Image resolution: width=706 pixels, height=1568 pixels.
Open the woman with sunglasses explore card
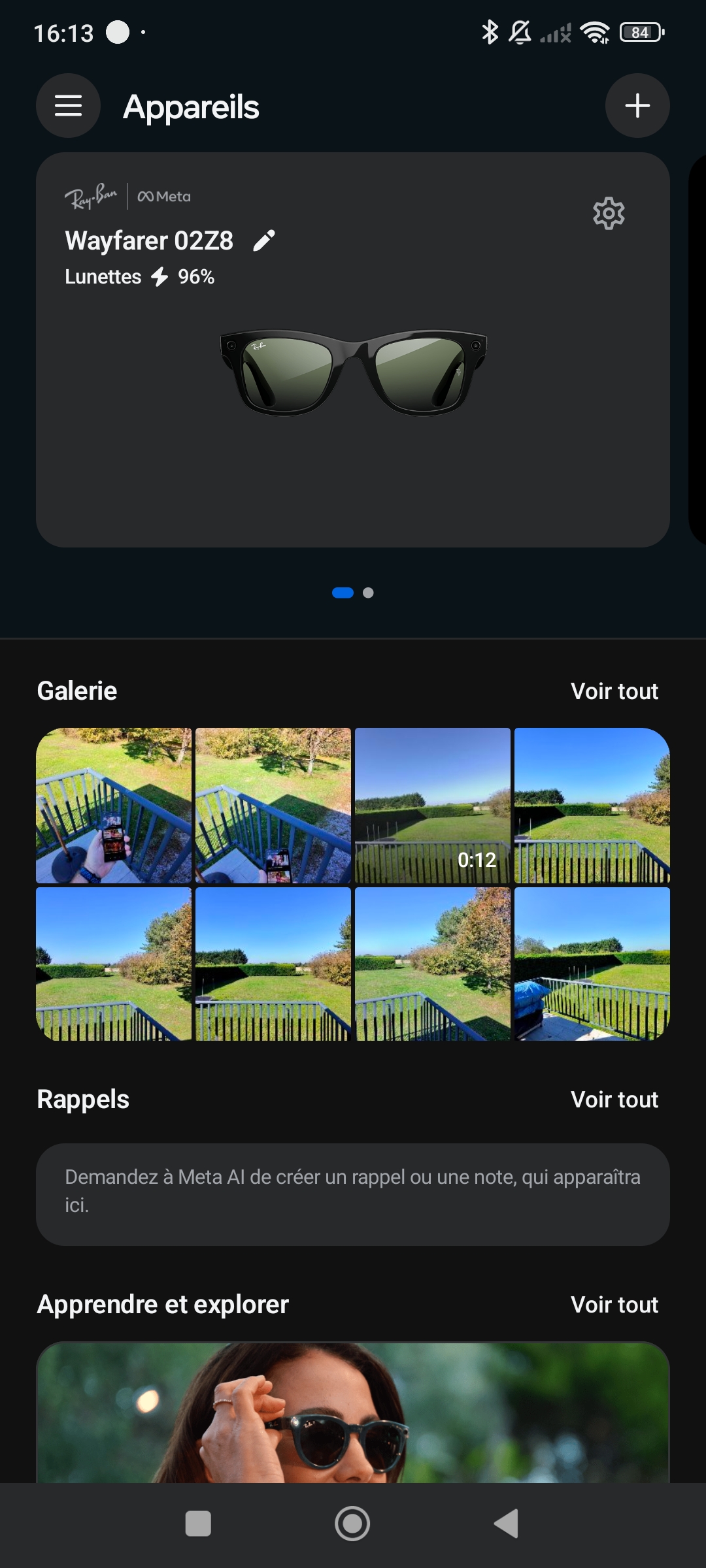coord(353,1411)
